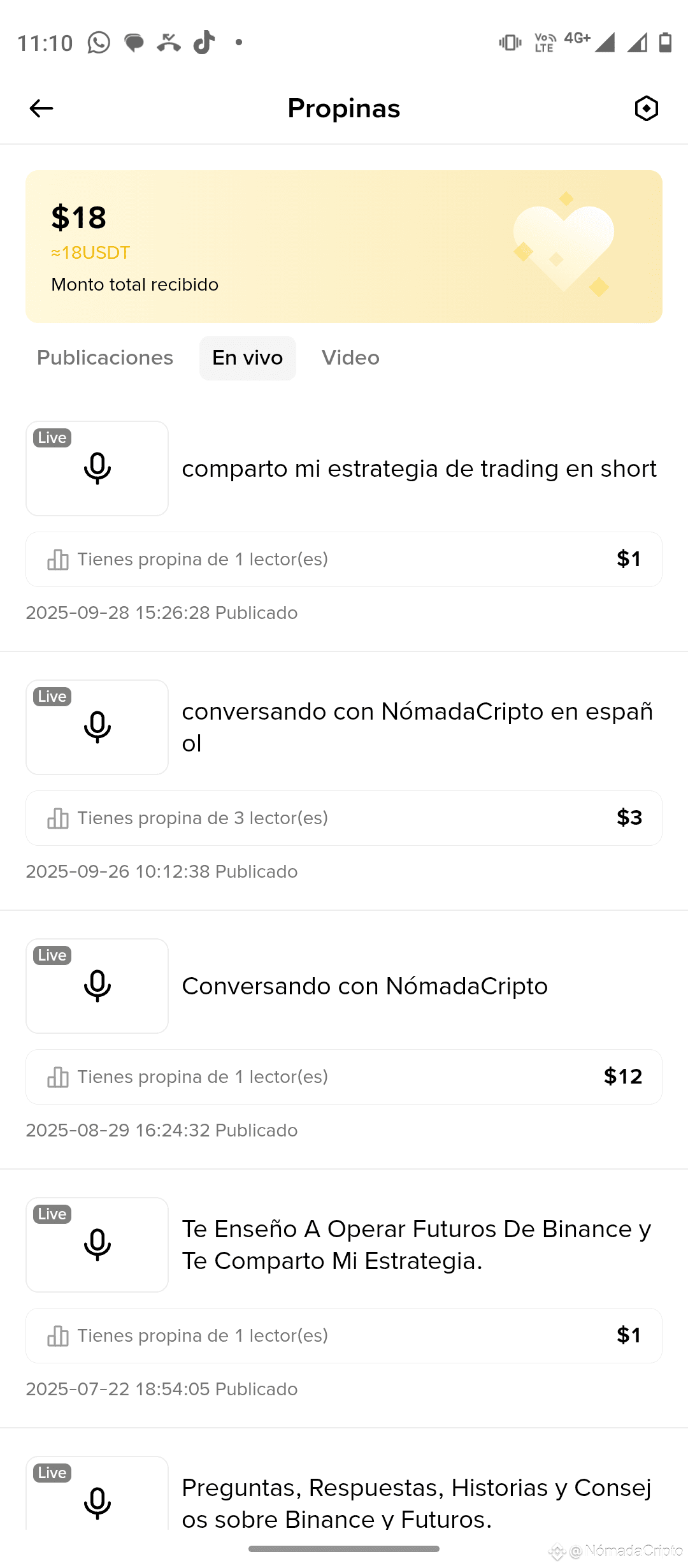View the $1 tip dated 2025-07-22
Viewport: 688px width, 1568px height.
344,1335
